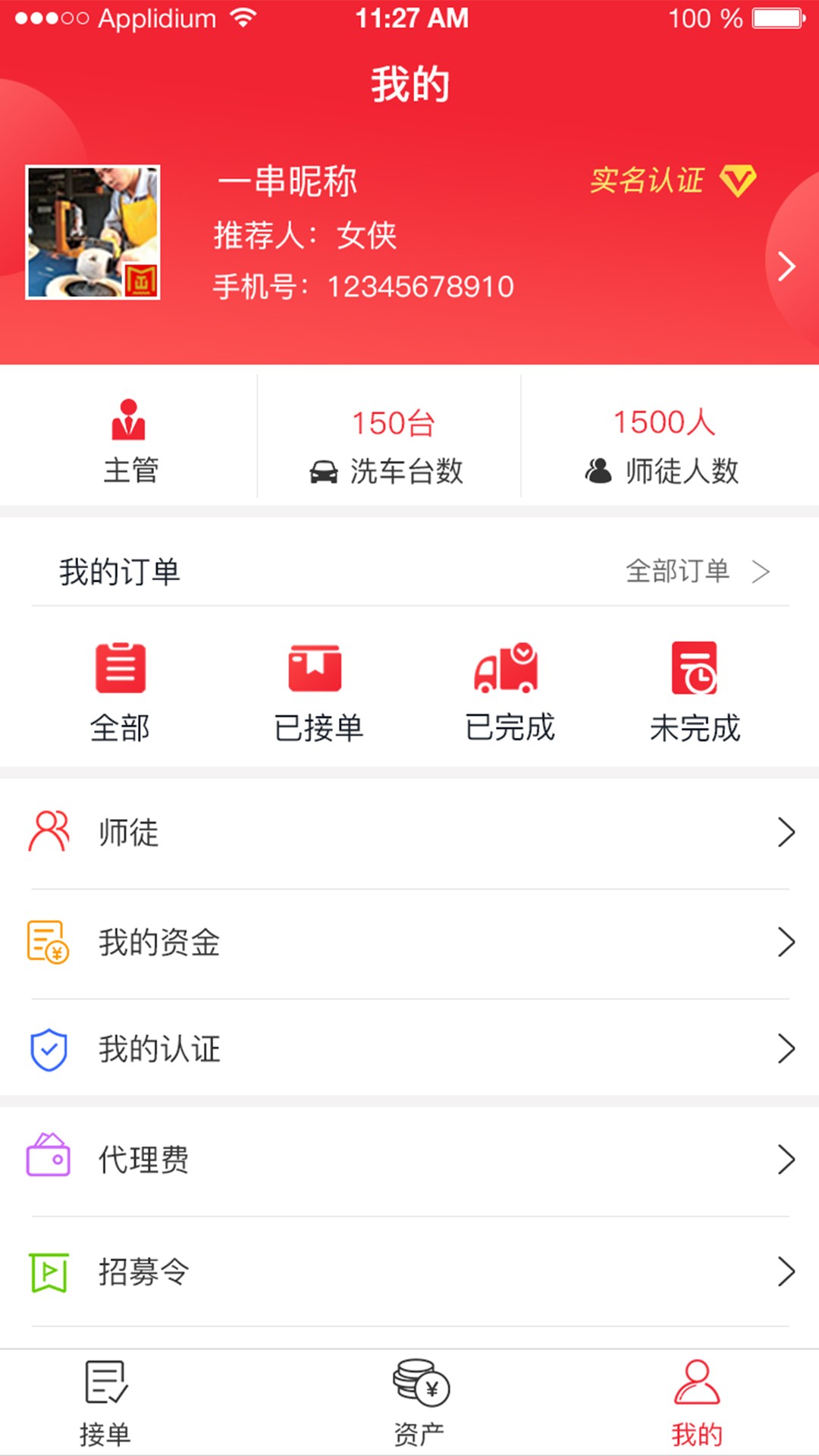Switch to the 资产 tab

[419, 1403]
